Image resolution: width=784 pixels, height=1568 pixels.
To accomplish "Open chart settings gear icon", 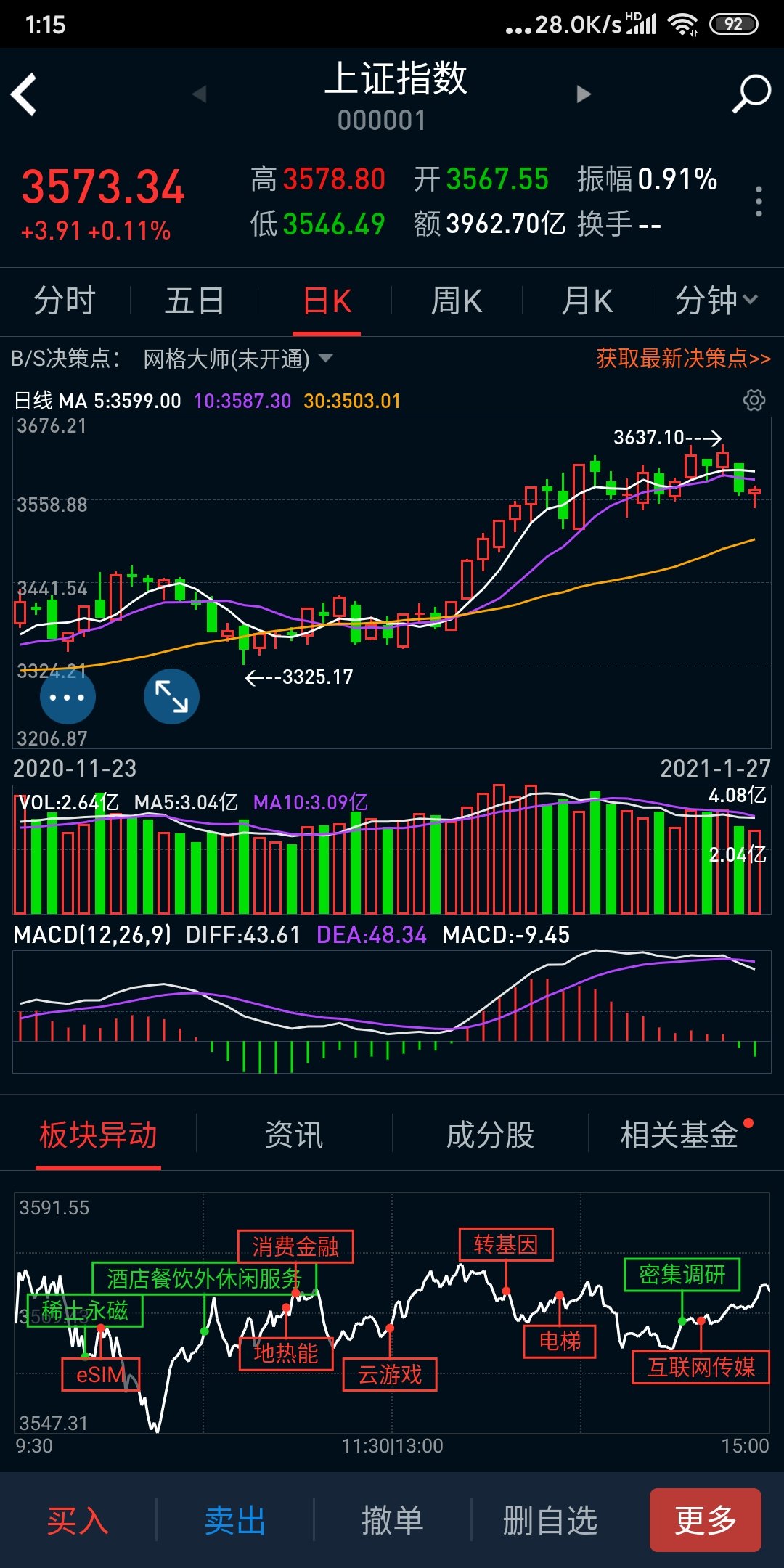I will pyautogui.click(x=754, y=400).
